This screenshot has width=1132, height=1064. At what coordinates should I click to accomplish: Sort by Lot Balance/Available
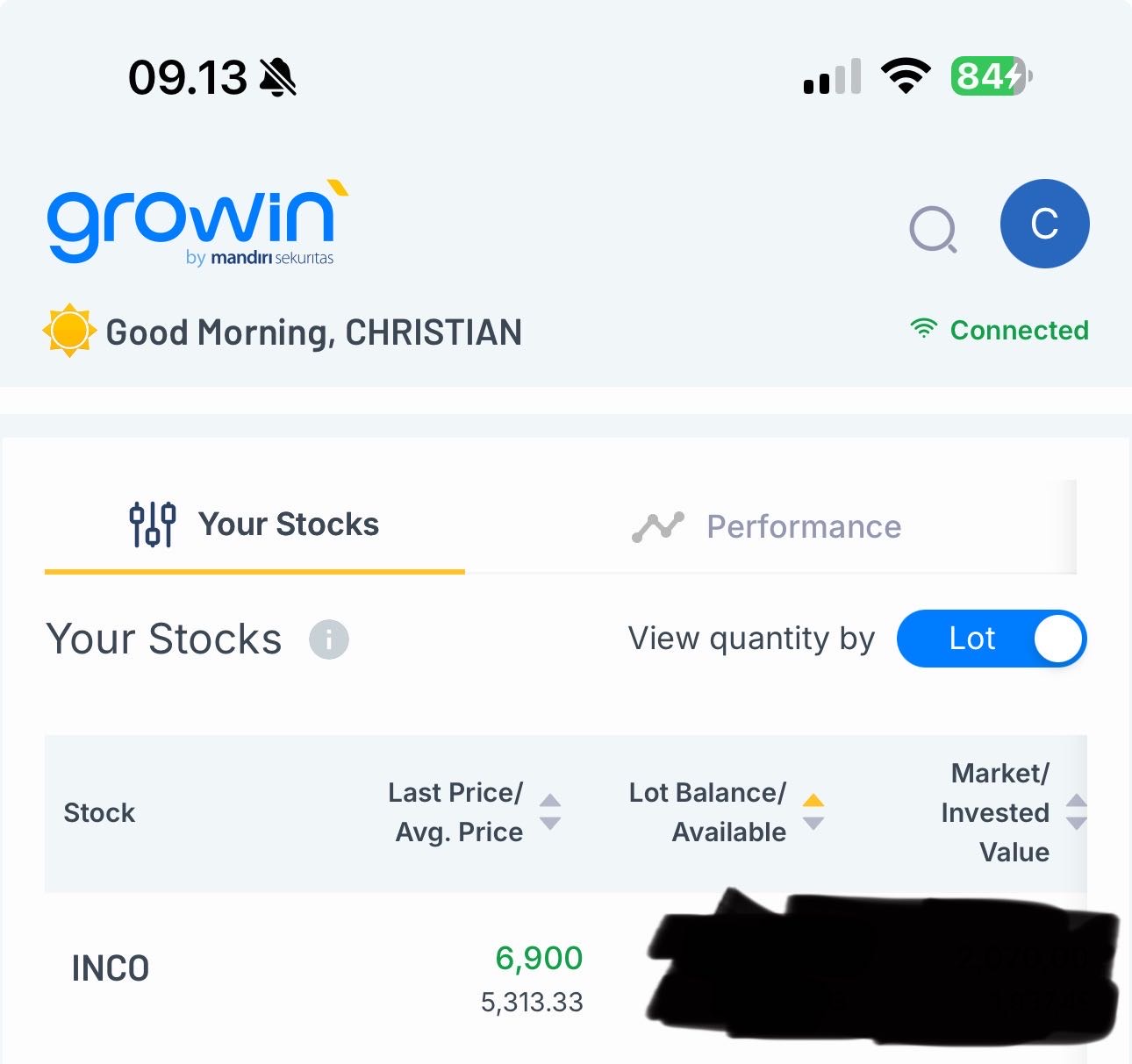[813, 811]
